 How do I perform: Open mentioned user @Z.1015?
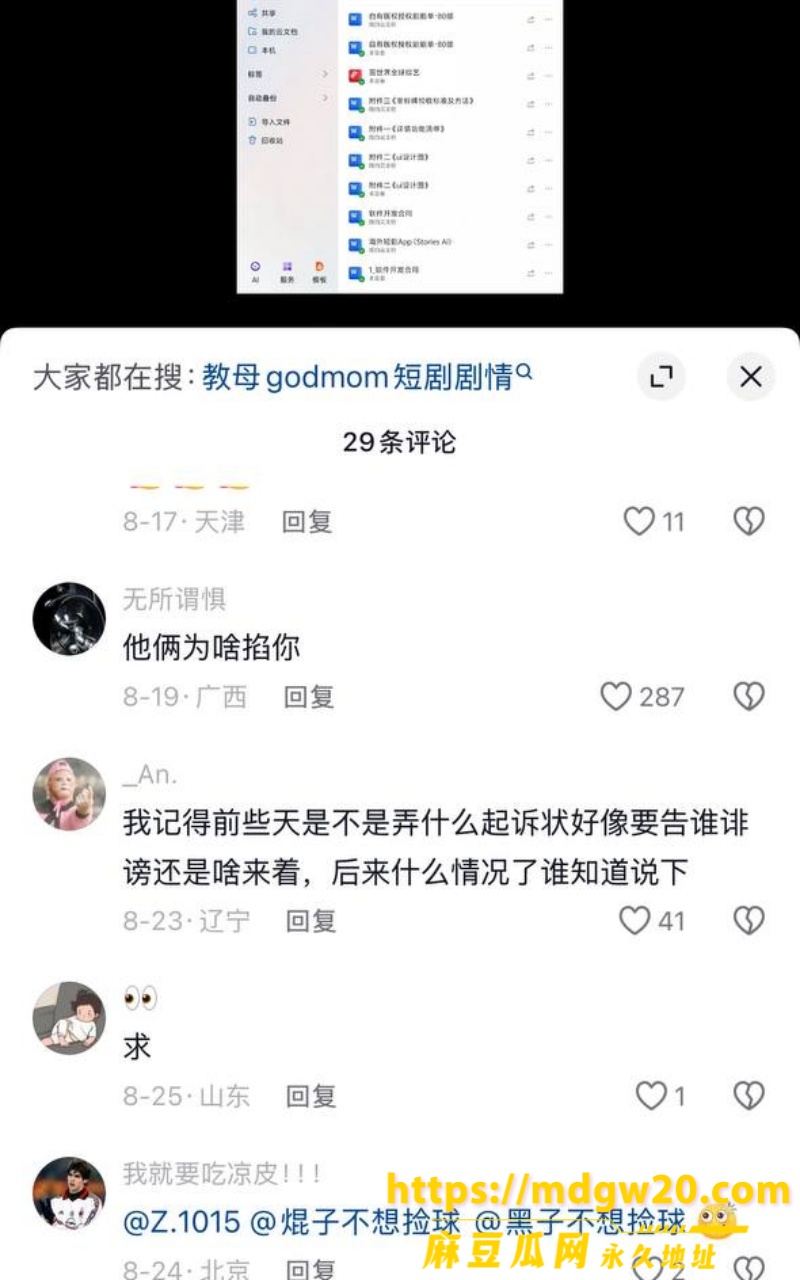[181, 1222]
